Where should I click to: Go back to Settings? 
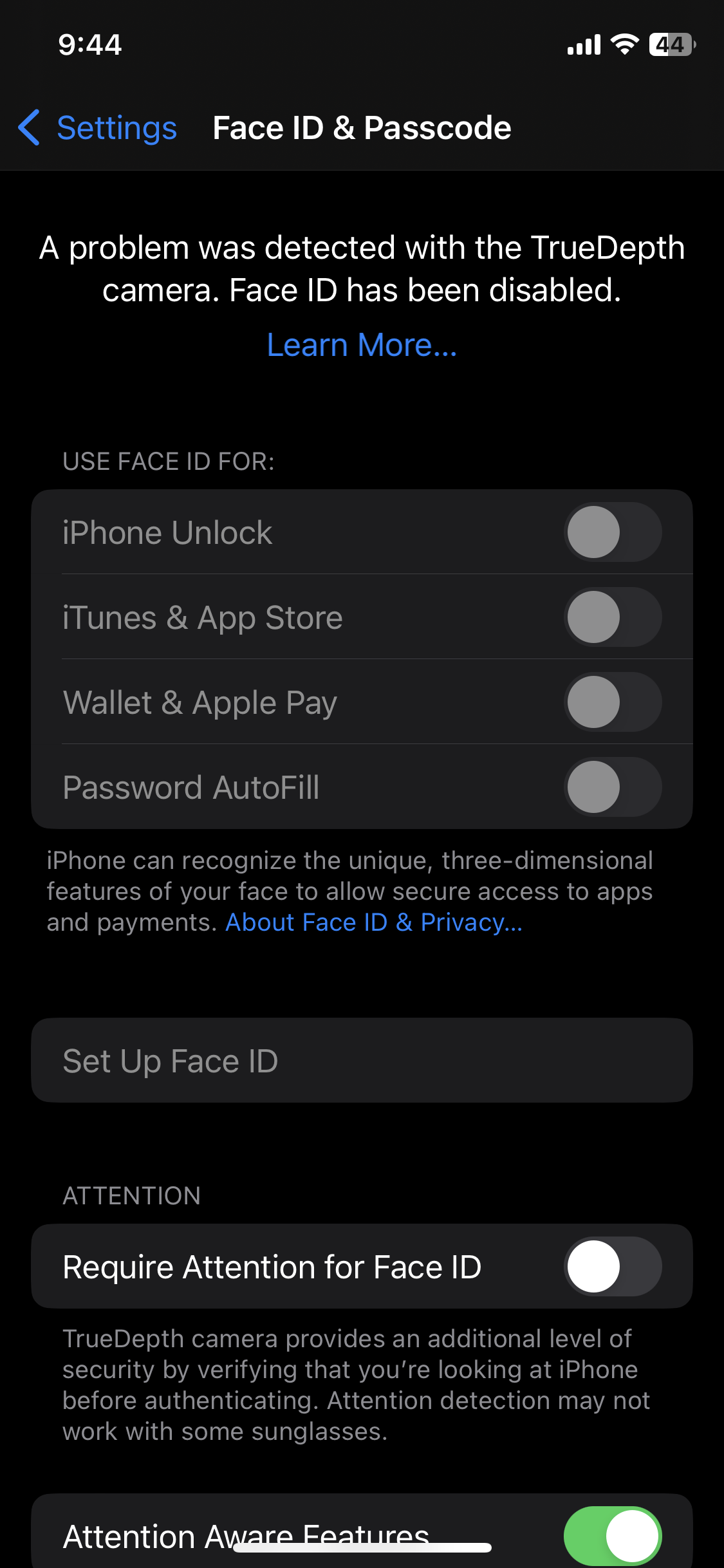coord(98,127)
